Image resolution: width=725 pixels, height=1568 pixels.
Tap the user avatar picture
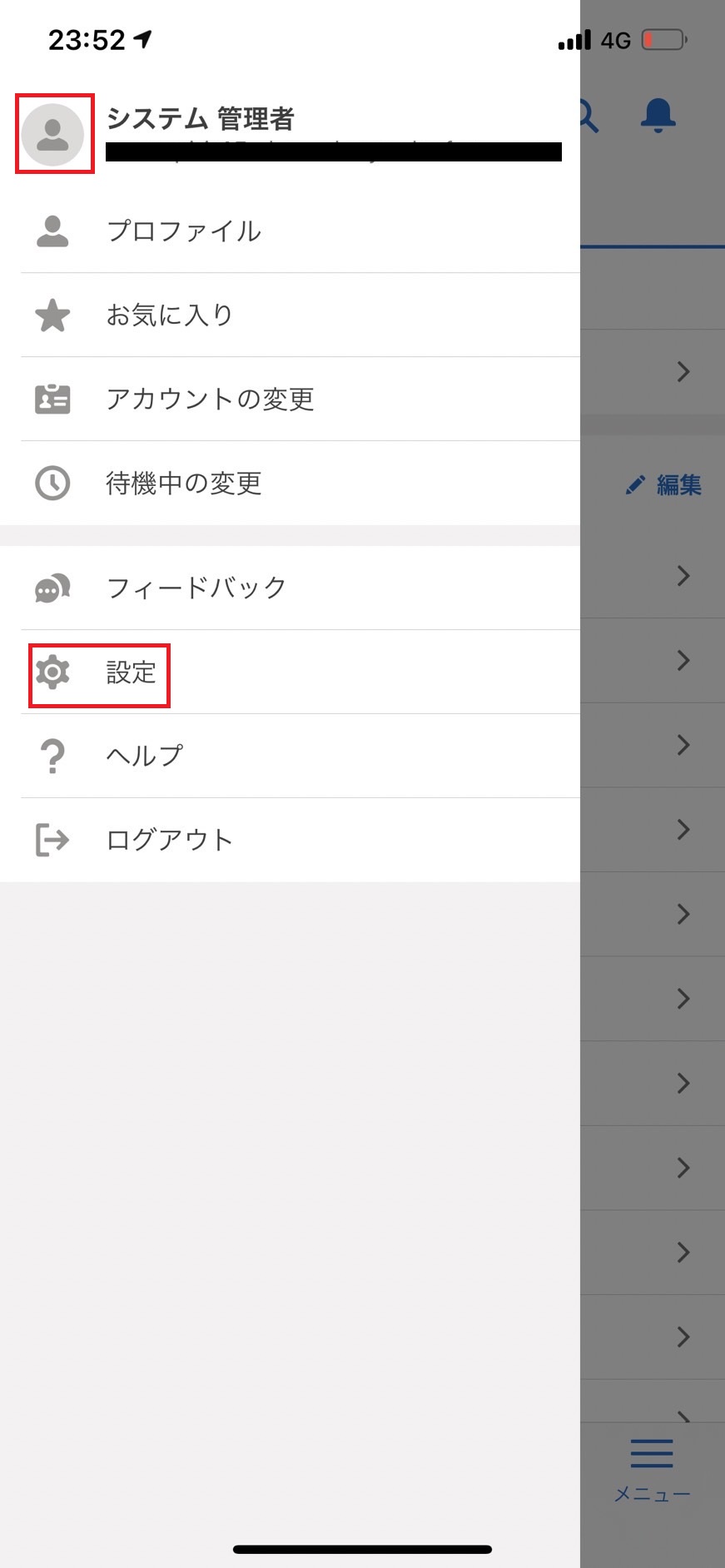(x=52, y=134)
